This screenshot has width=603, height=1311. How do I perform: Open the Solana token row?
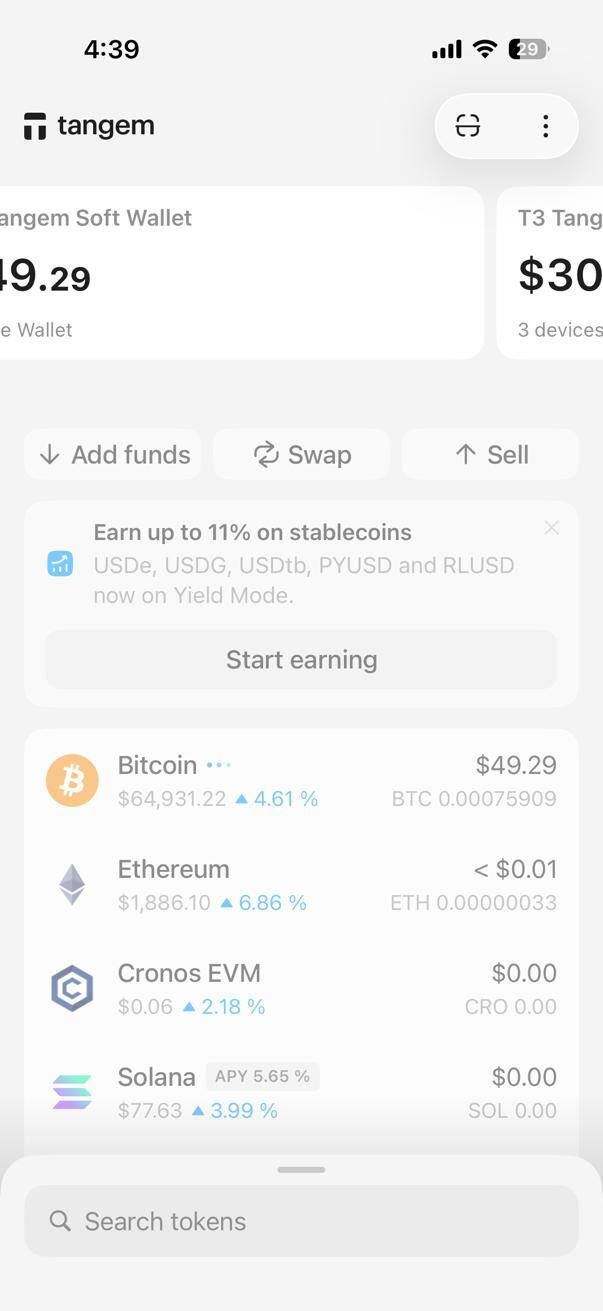point(301,1093)
